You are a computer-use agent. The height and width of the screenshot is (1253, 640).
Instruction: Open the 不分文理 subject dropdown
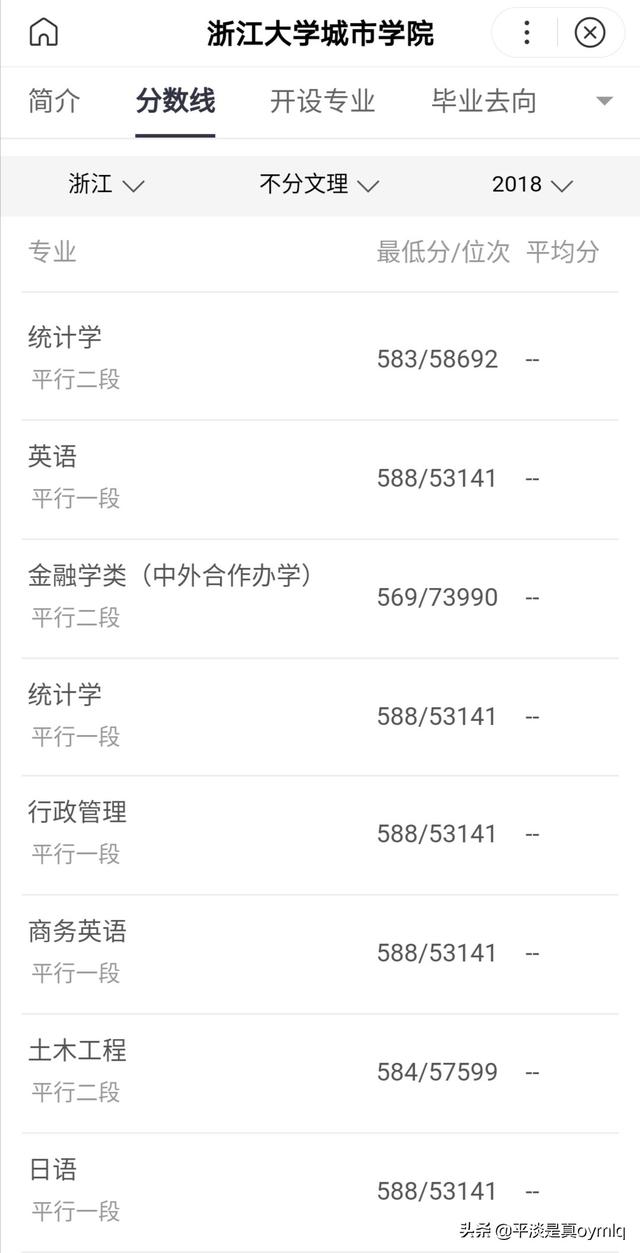[x=320, y=184]
